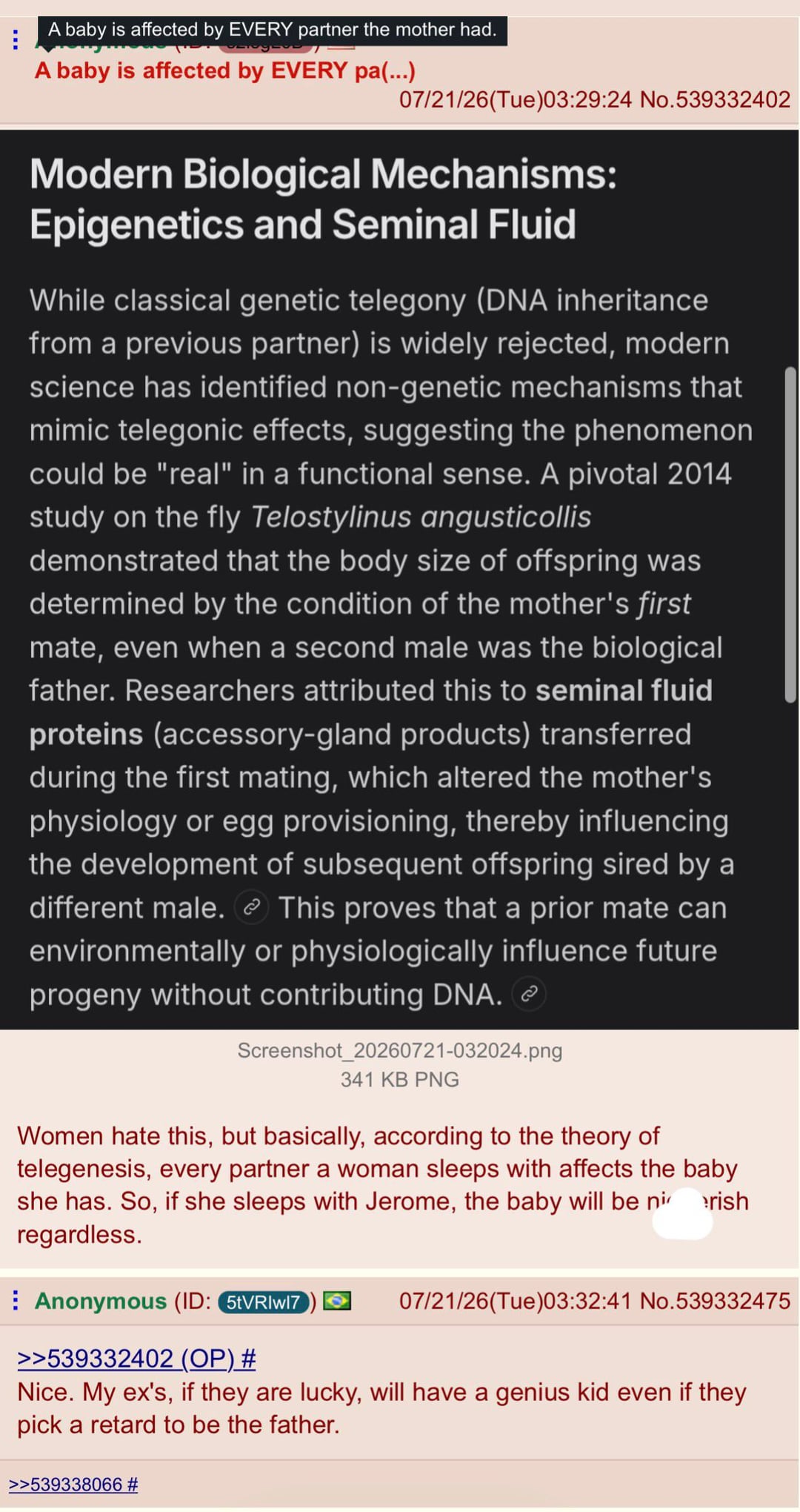The image size is (800, 1512).
Task: Tap post number No.539332402
Action: (x=715, y=99)
